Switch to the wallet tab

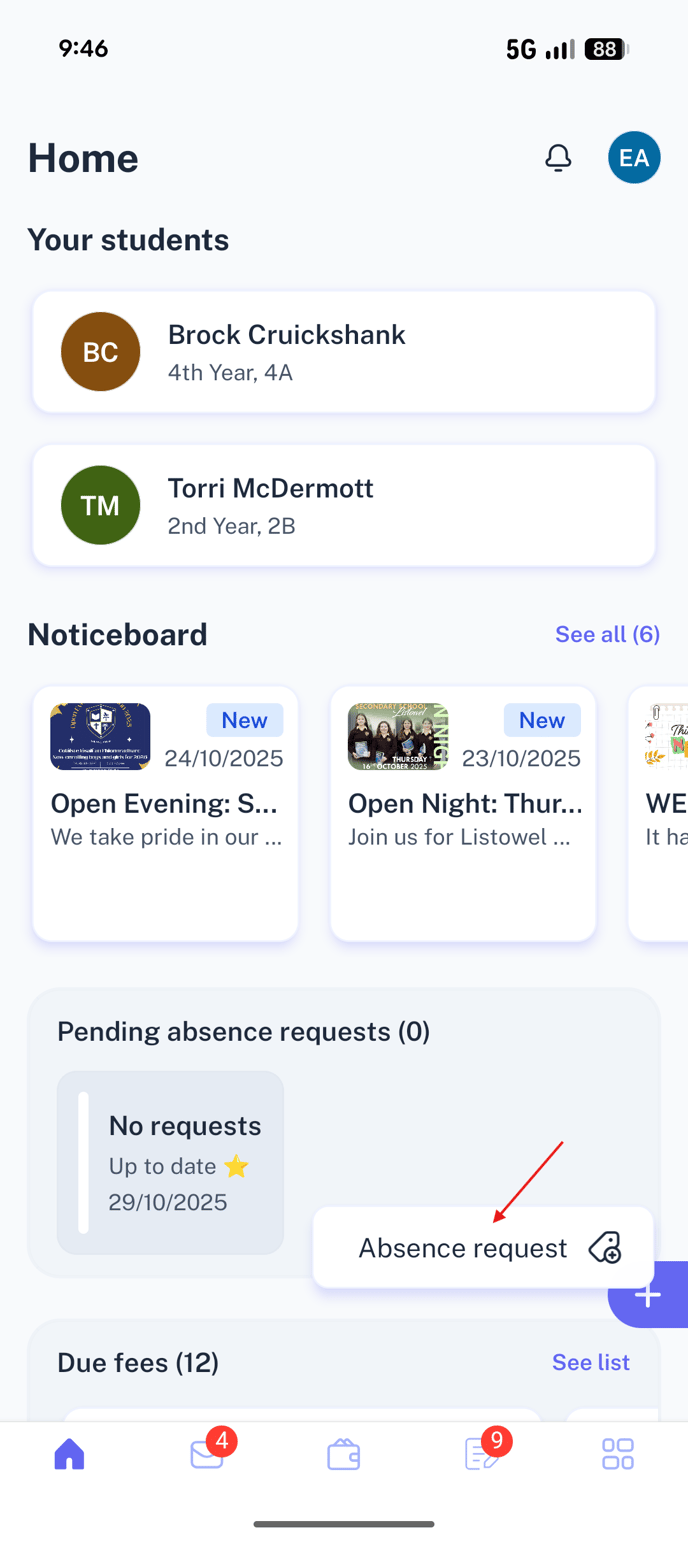click(x=344, y=1454)
